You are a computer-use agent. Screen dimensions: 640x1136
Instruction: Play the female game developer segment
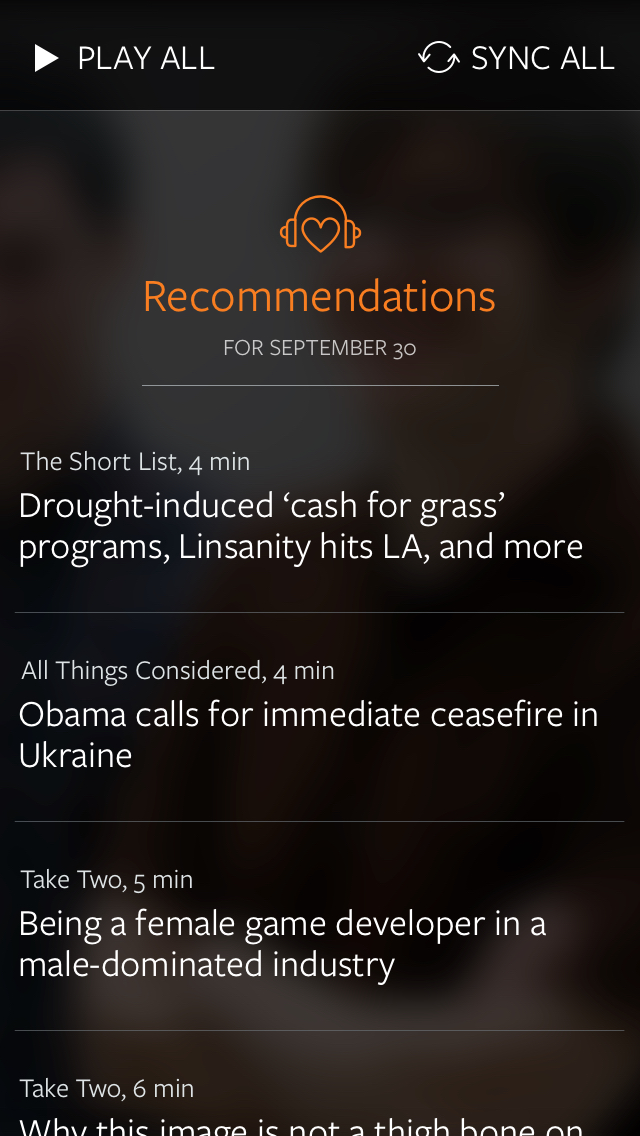320,927
